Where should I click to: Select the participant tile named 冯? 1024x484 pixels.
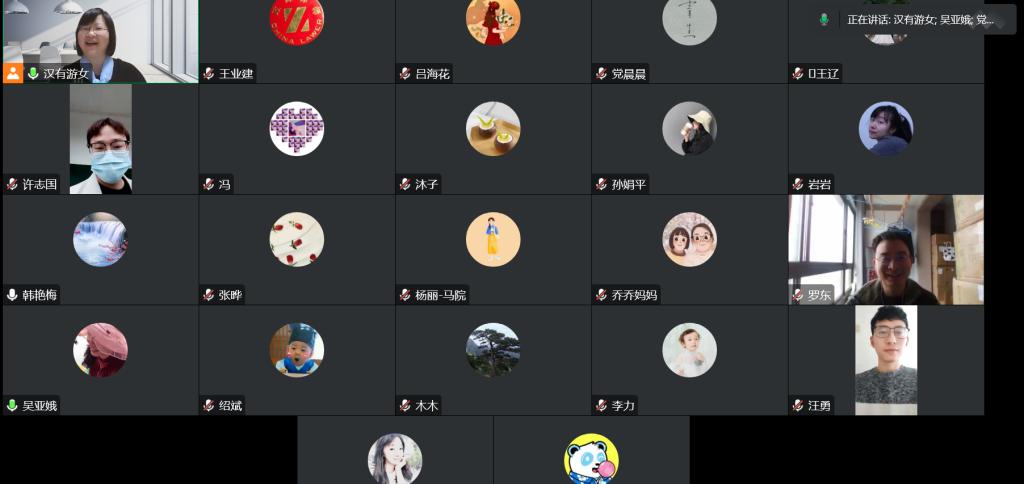(x=297, y=139)
